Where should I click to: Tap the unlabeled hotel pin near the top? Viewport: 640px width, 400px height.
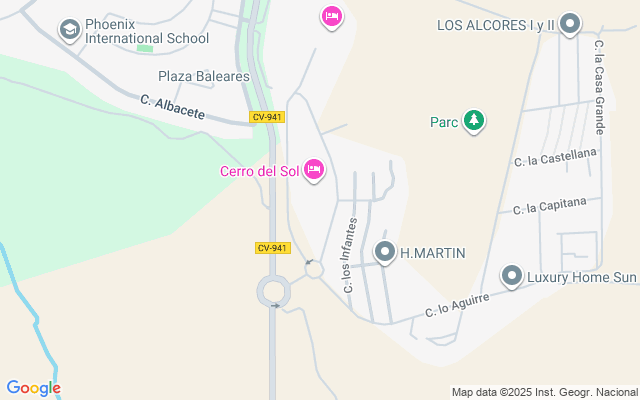[x=332, y=16]
